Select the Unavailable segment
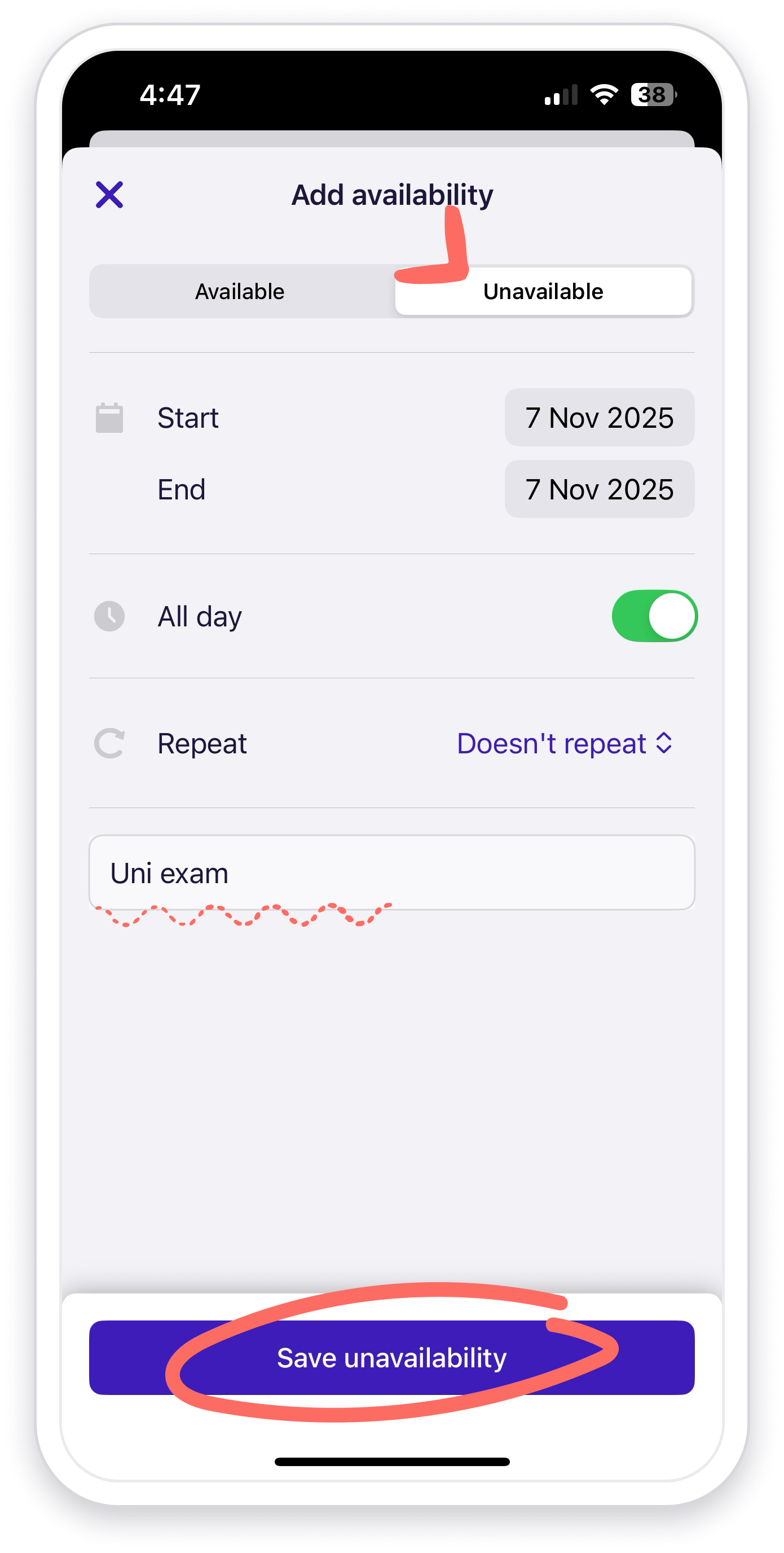This screenshot has height=1553, width=784. pyautogui.click(x=543, y=292)
